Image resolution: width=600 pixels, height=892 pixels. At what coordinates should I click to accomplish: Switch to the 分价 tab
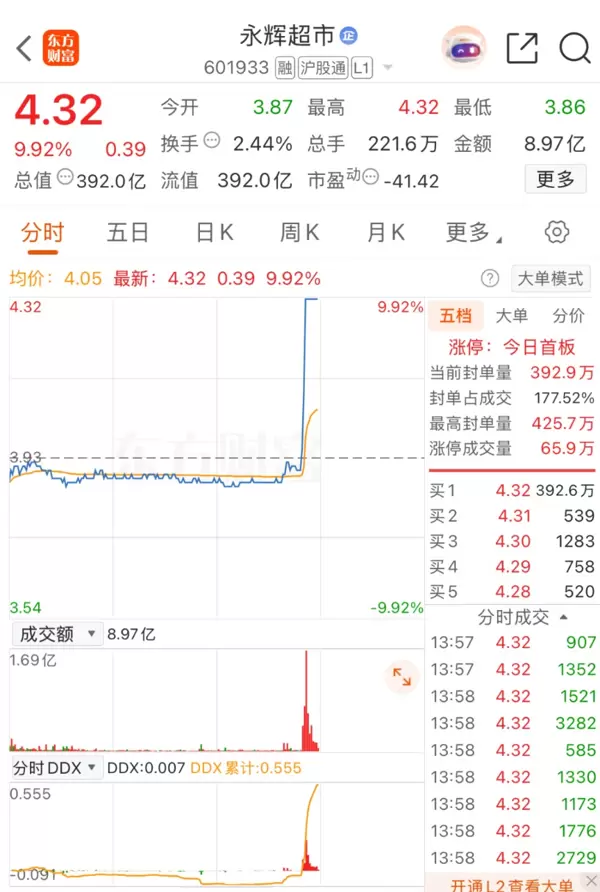(568, 316)
